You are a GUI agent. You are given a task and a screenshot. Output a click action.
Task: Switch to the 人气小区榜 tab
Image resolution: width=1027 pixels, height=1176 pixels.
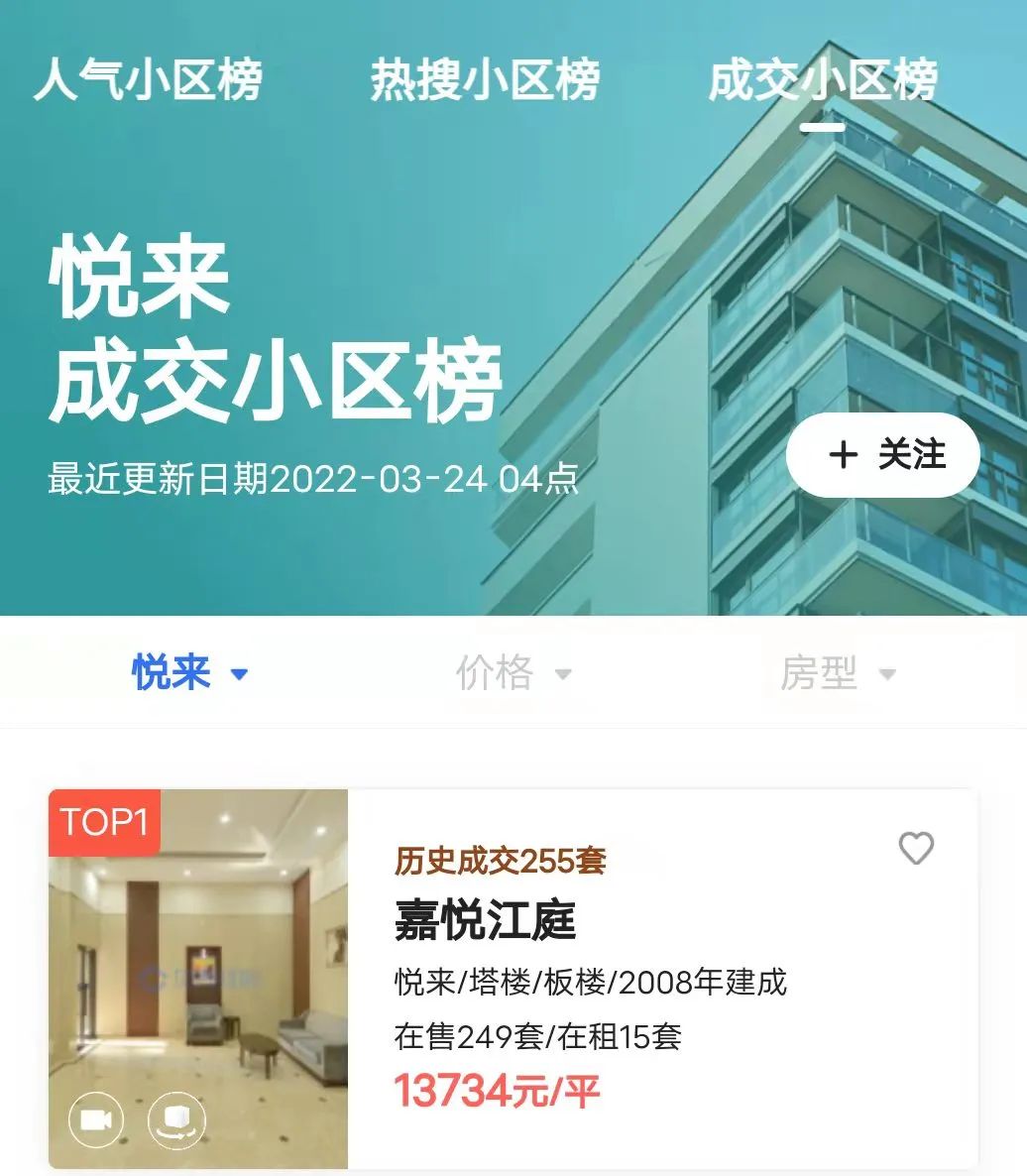point(148,84)
